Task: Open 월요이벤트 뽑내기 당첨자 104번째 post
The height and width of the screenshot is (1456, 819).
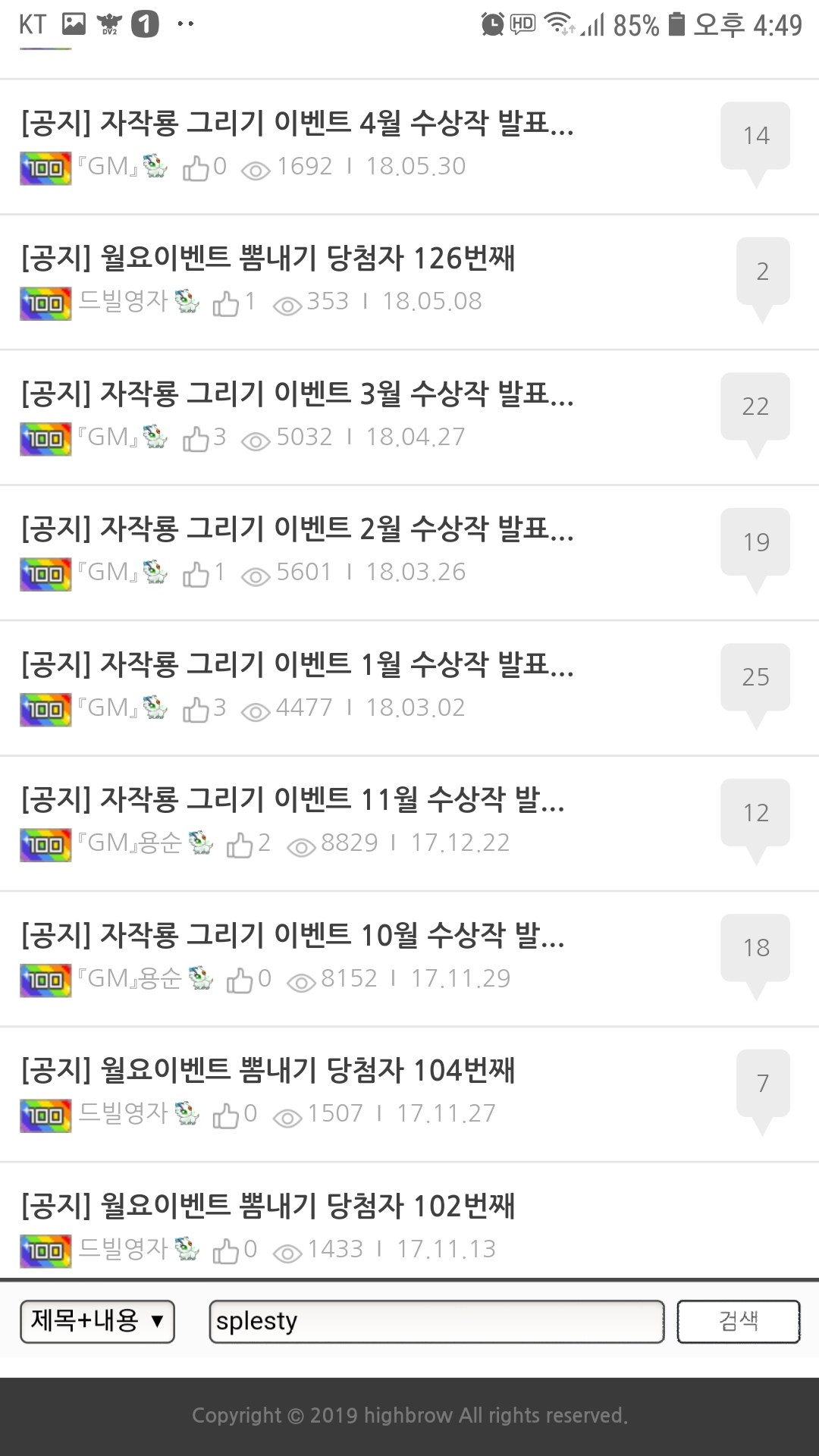Action: (268, 1070)
